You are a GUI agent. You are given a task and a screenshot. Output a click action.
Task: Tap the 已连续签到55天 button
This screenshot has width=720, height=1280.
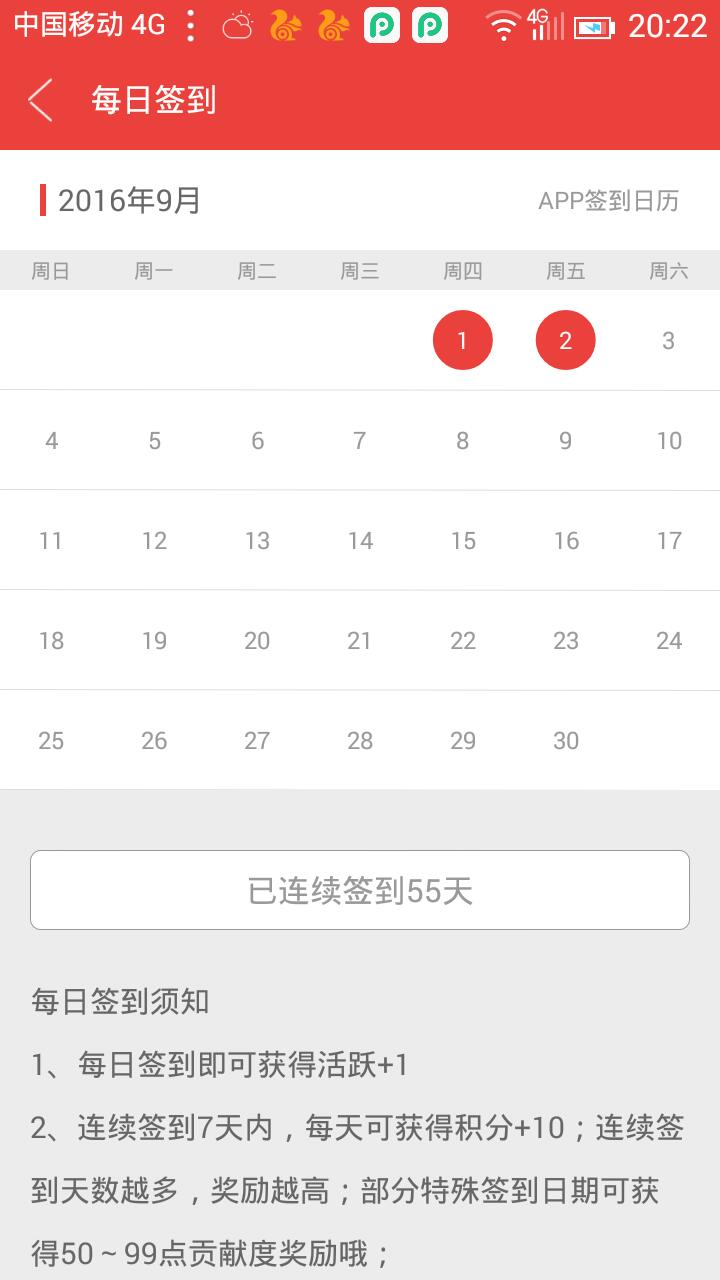tap(360, 890)
